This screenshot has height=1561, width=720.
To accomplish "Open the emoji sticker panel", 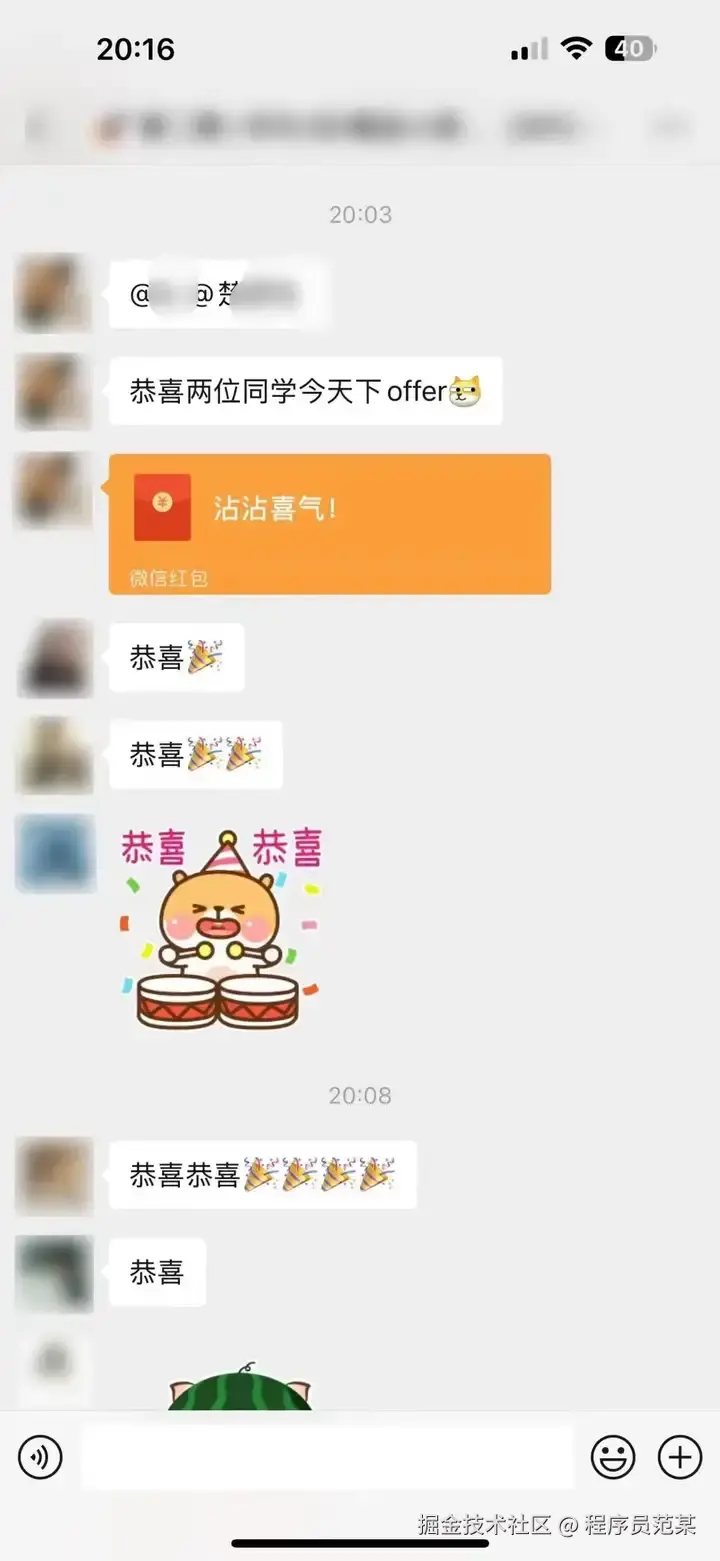I will [x=613, y=1457].
